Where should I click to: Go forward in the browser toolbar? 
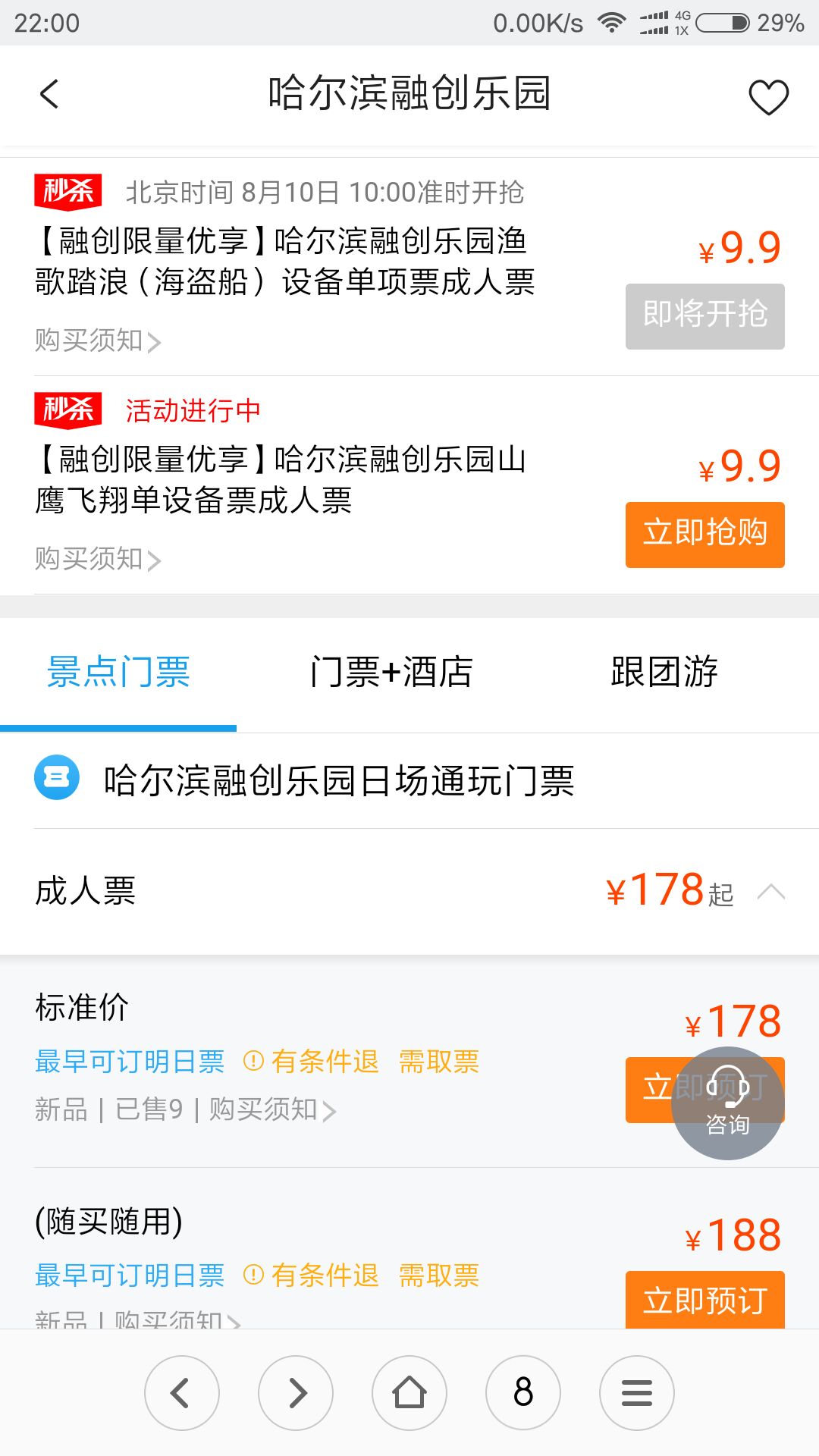pos(296,1393)
